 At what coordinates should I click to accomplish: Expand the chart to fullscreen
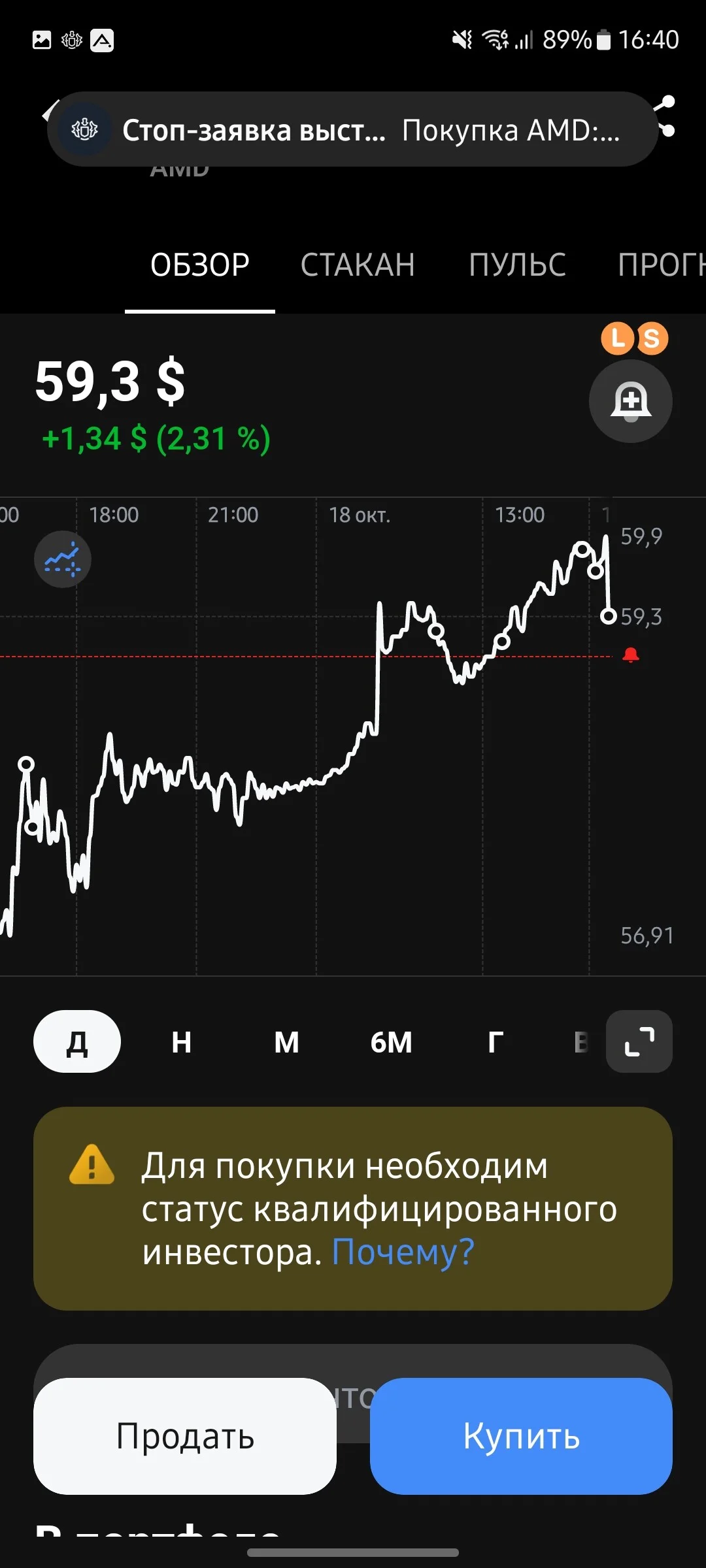[x=639, y=1041]
